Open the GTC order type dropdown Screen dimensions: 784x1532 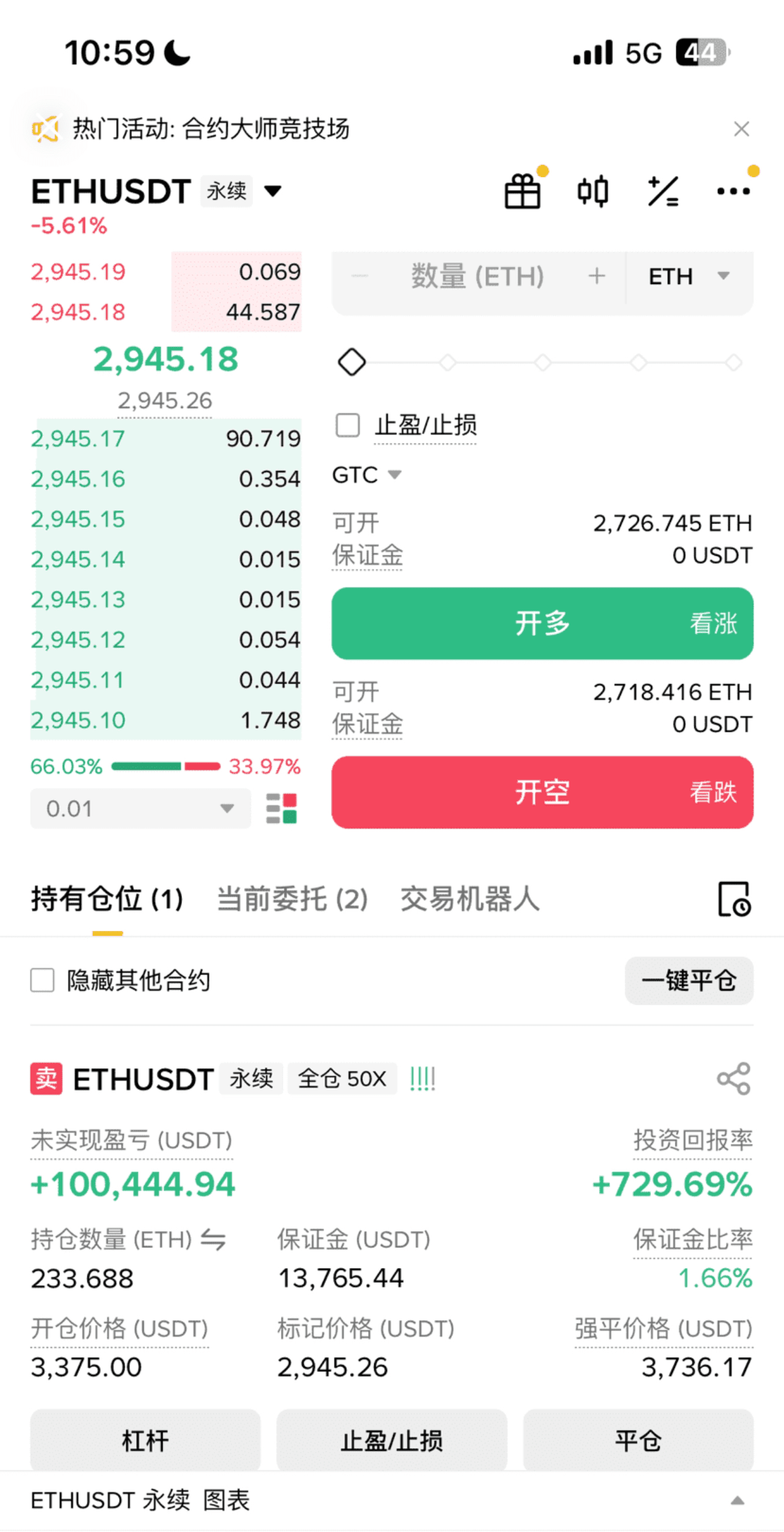366,475
